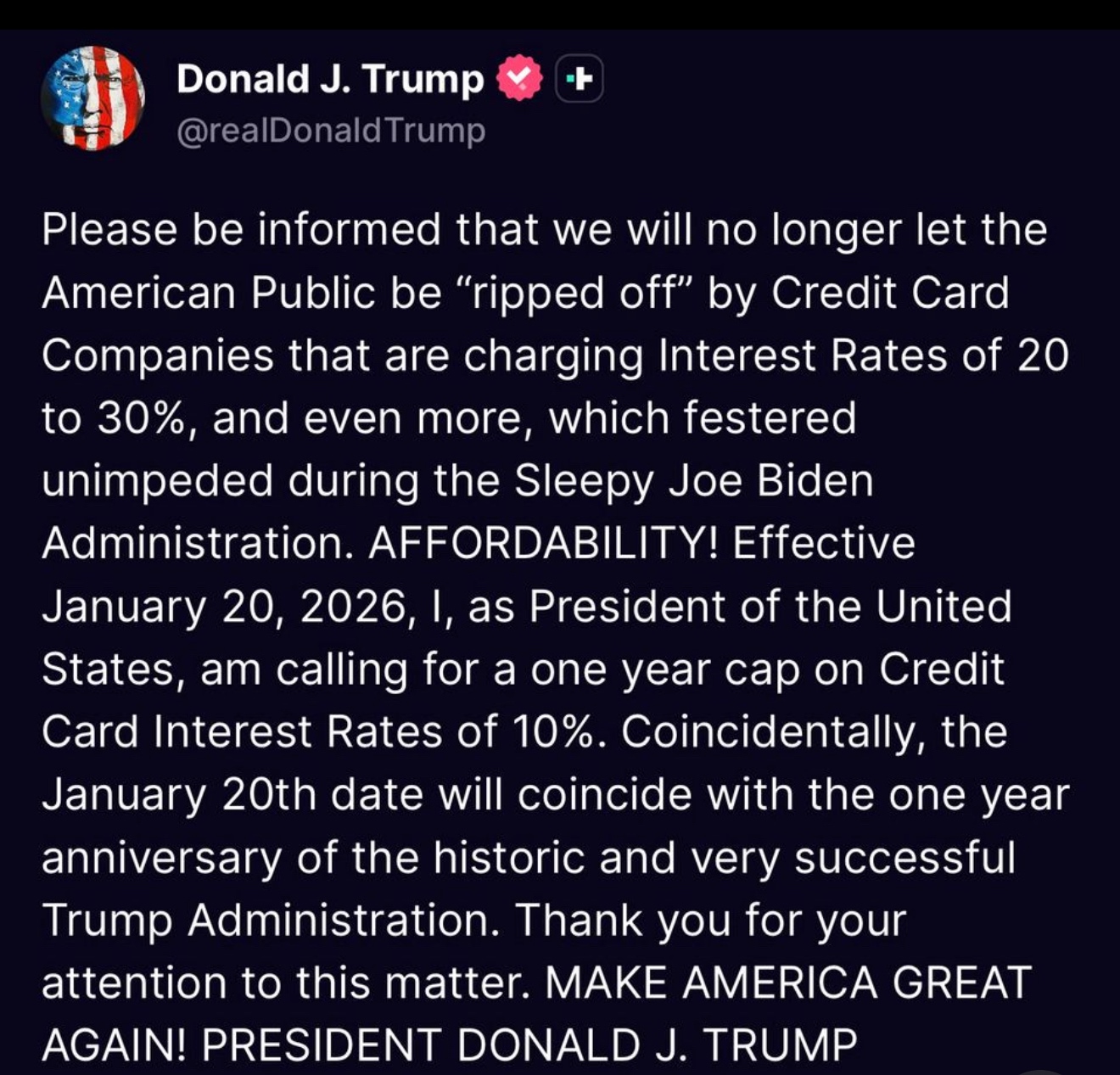1120x1075 pixels.
Task: Open the @realDonaldTrump profile handle
Action: pos(331,131)
